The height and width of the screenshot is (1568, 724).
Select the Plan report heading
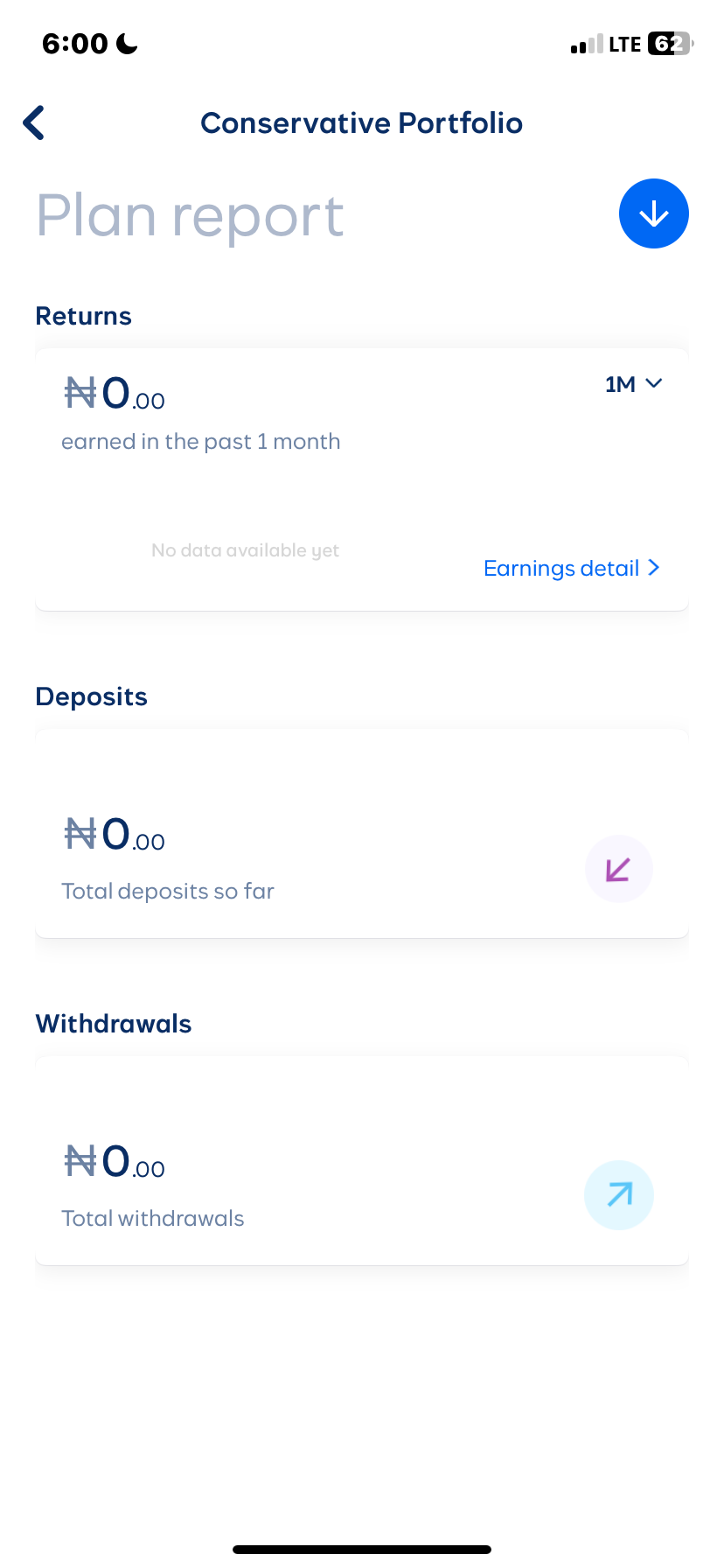coord(189,214)
